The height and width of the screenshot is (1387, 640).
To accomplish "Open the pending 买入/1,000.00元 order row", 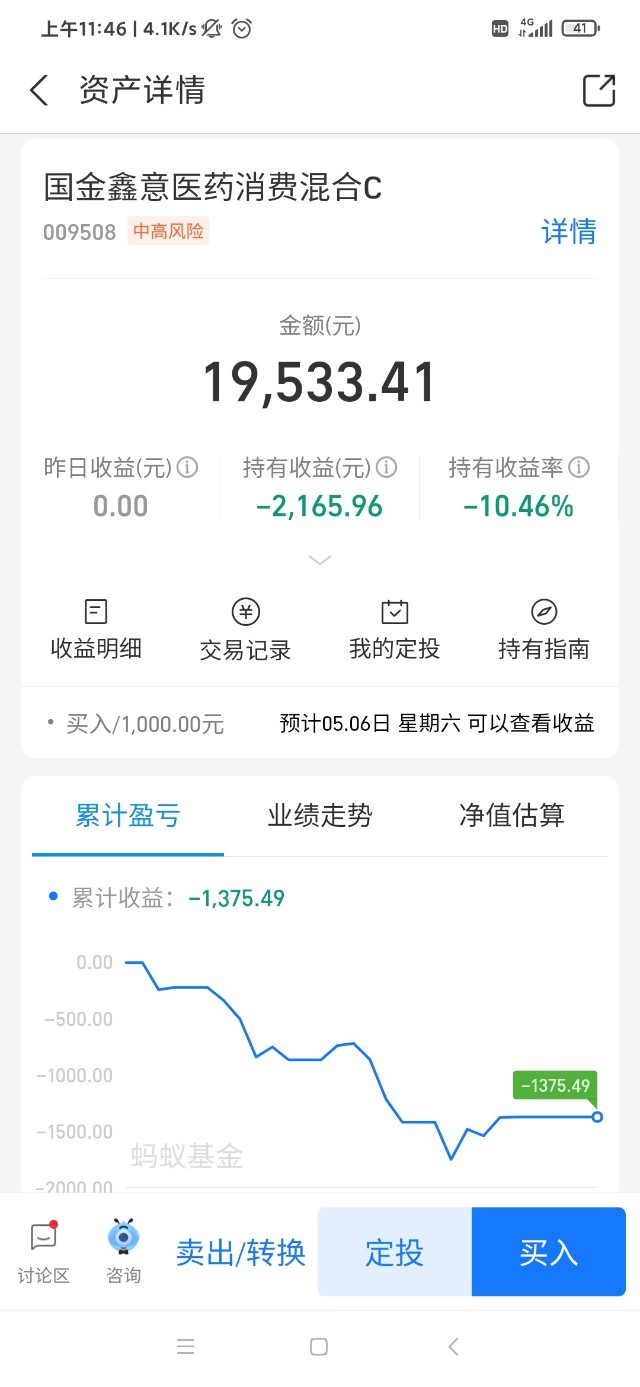I will (x=320, y=723).
